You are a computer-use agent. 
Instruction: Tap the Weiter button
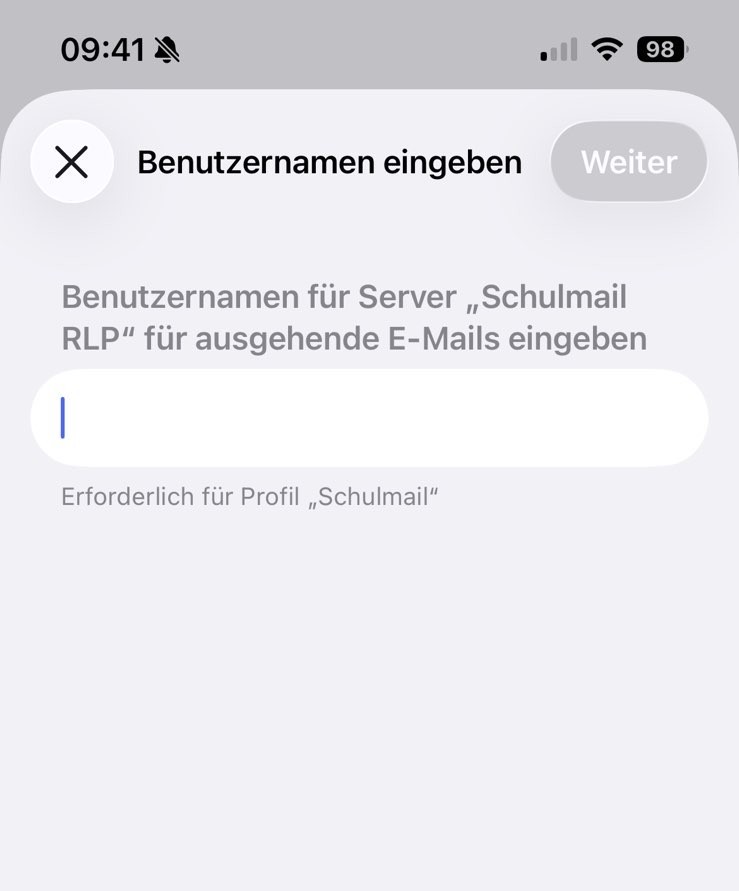click(x=629, y=162)
